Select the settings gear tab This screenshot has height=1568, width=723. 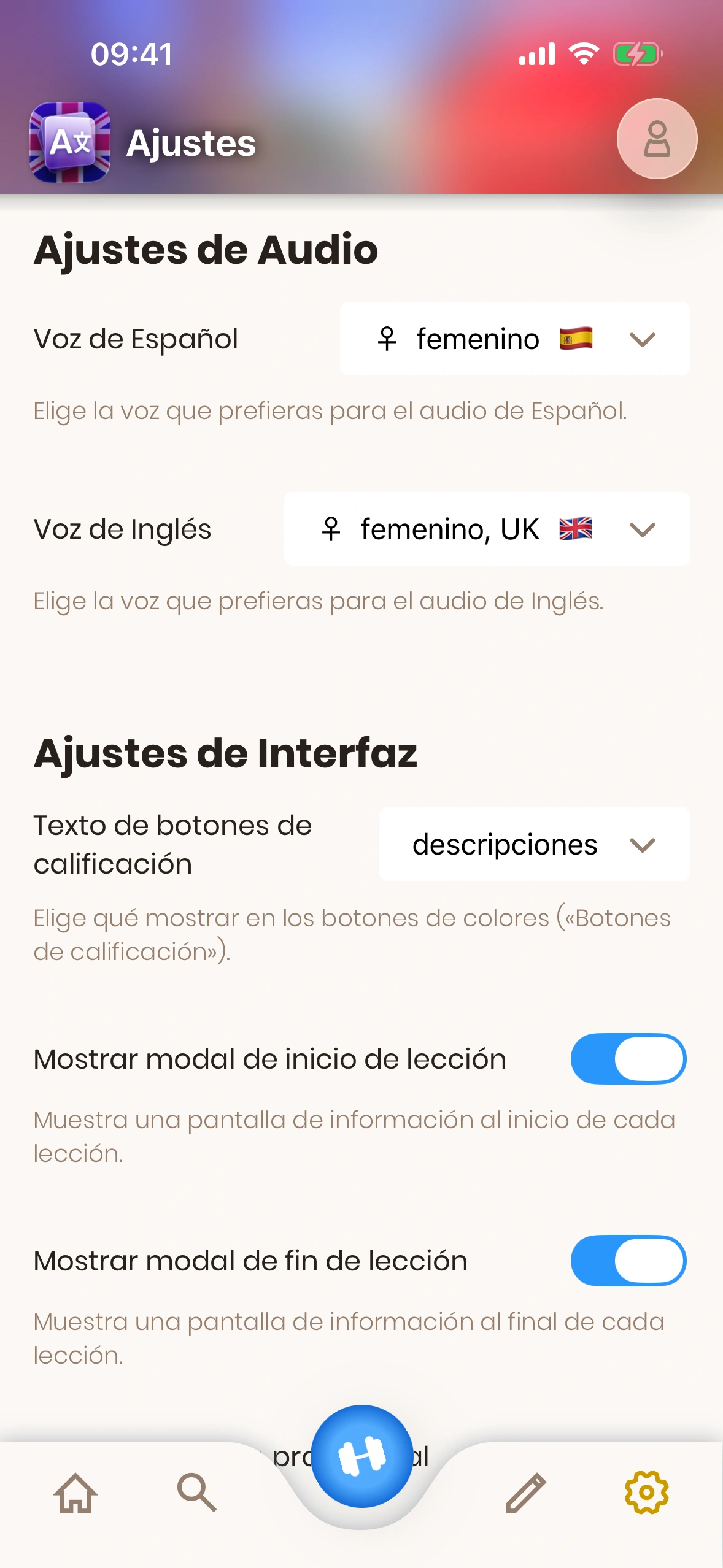(x=646, y=1492)
